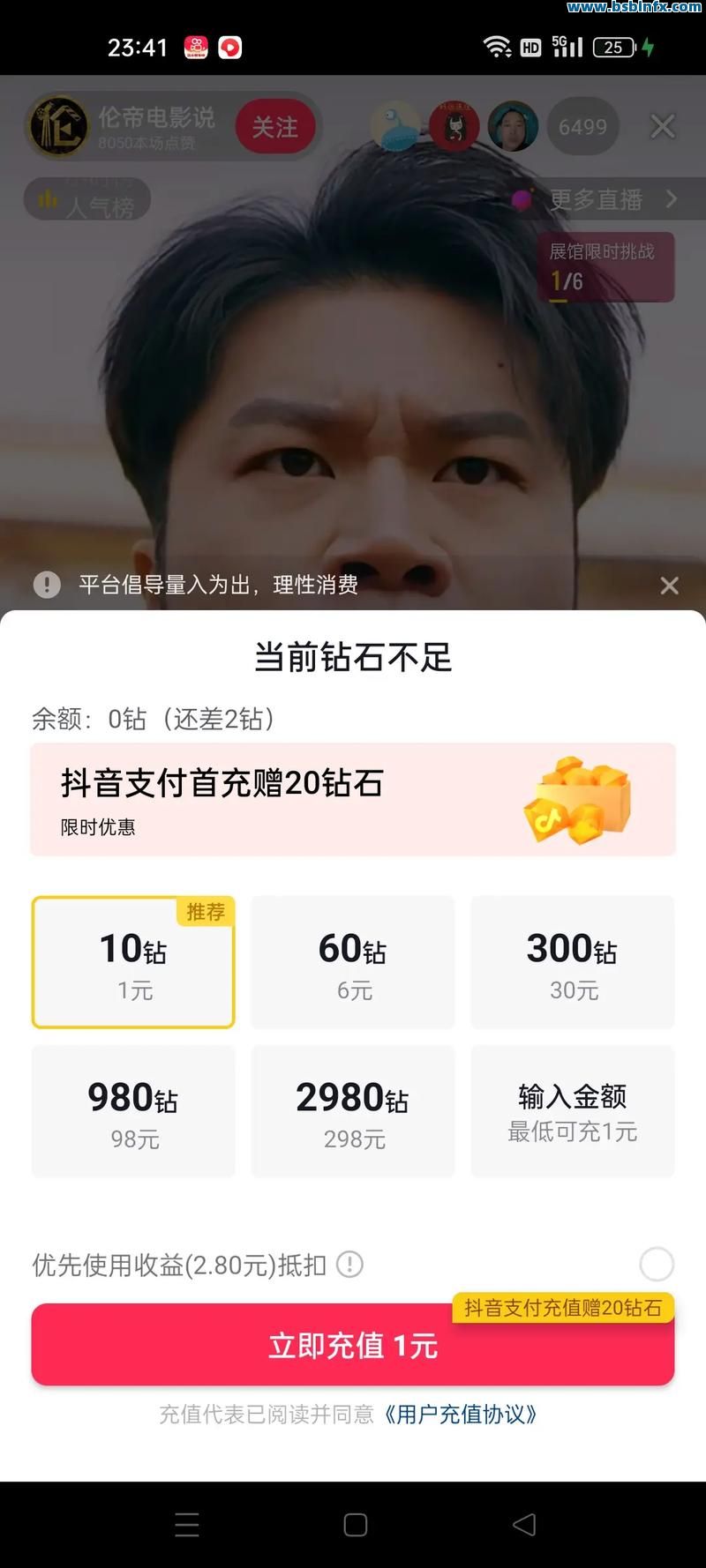The image size is (706, 1568).
Task: Choose the 2980钻 for 298元 package
Action: [x=353, y=1111]
